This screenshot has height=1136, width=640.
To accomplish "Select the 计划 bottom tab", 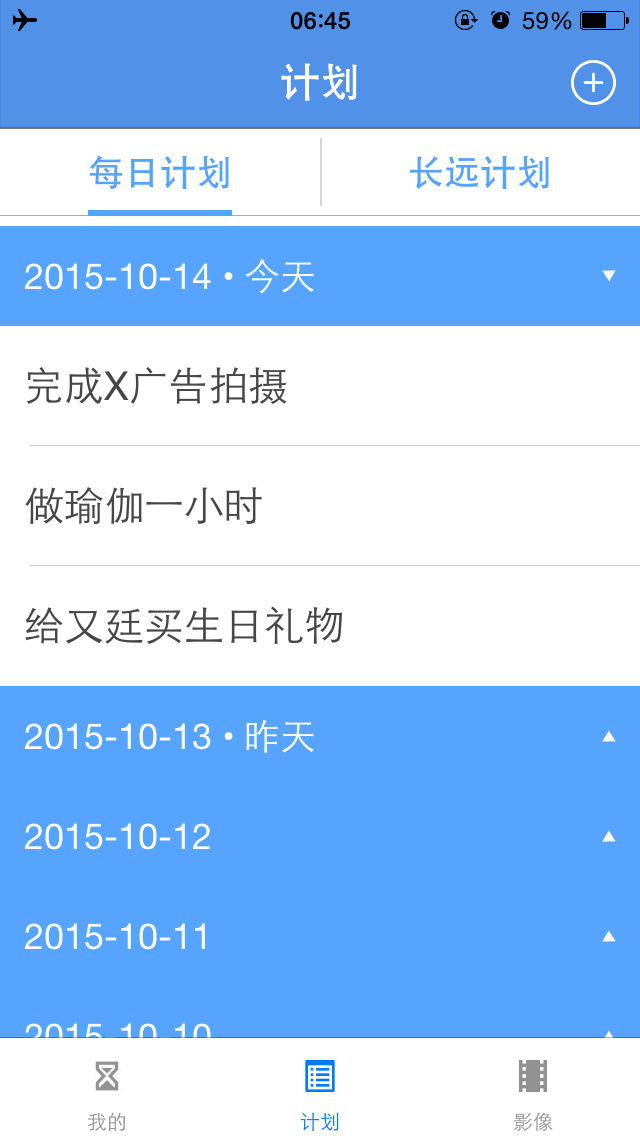I will (320, 1088).
